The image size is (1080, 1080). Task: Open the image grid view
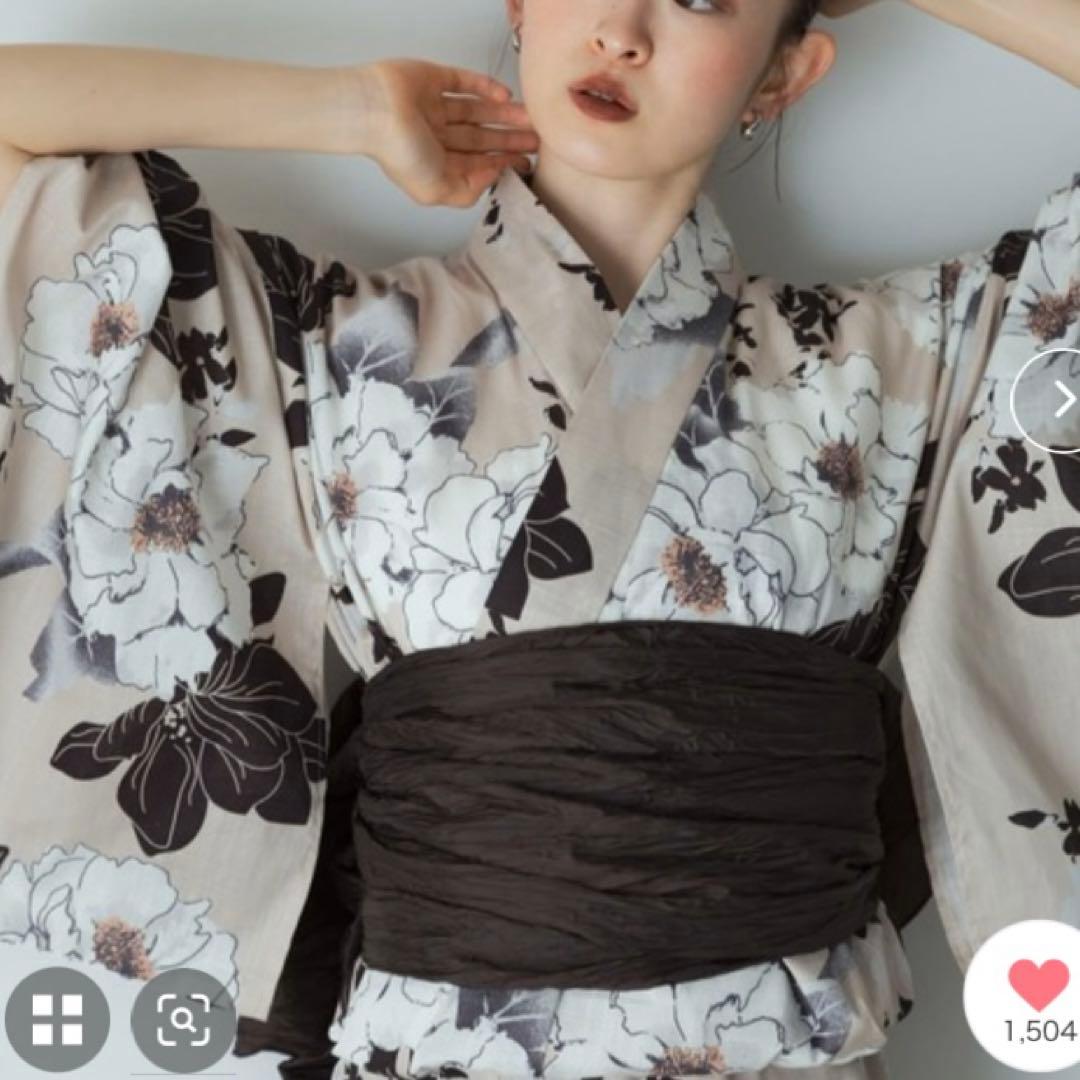point(57,1019)
